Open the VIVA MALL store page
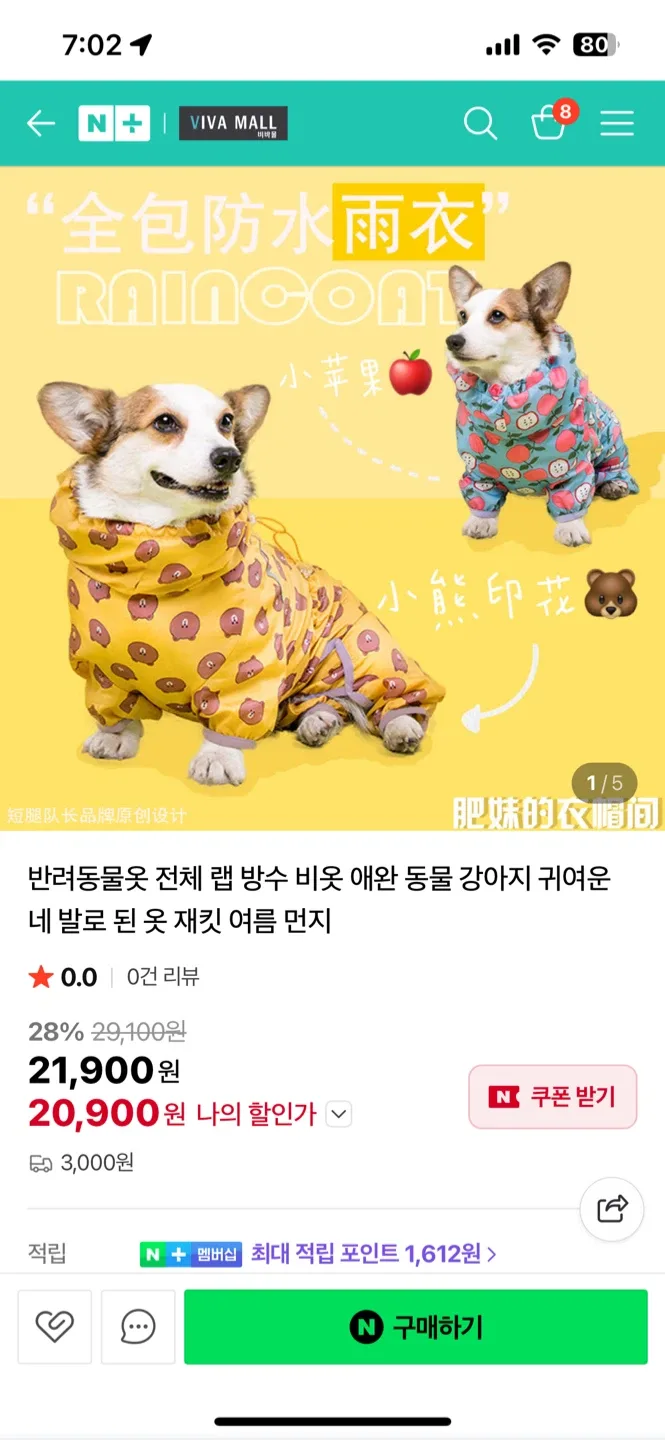 pos(233,124)
